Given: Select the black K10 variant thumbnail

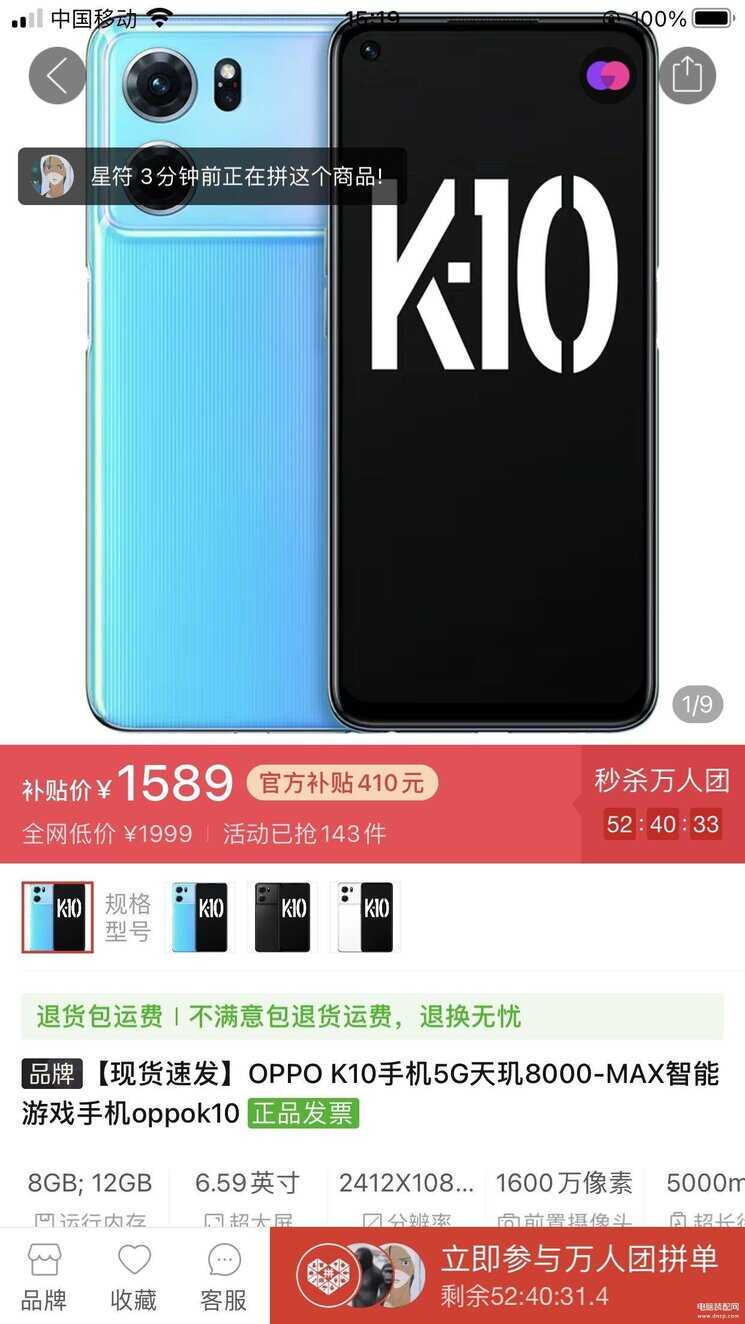Looking at the screenshot, I should [283, 917].
